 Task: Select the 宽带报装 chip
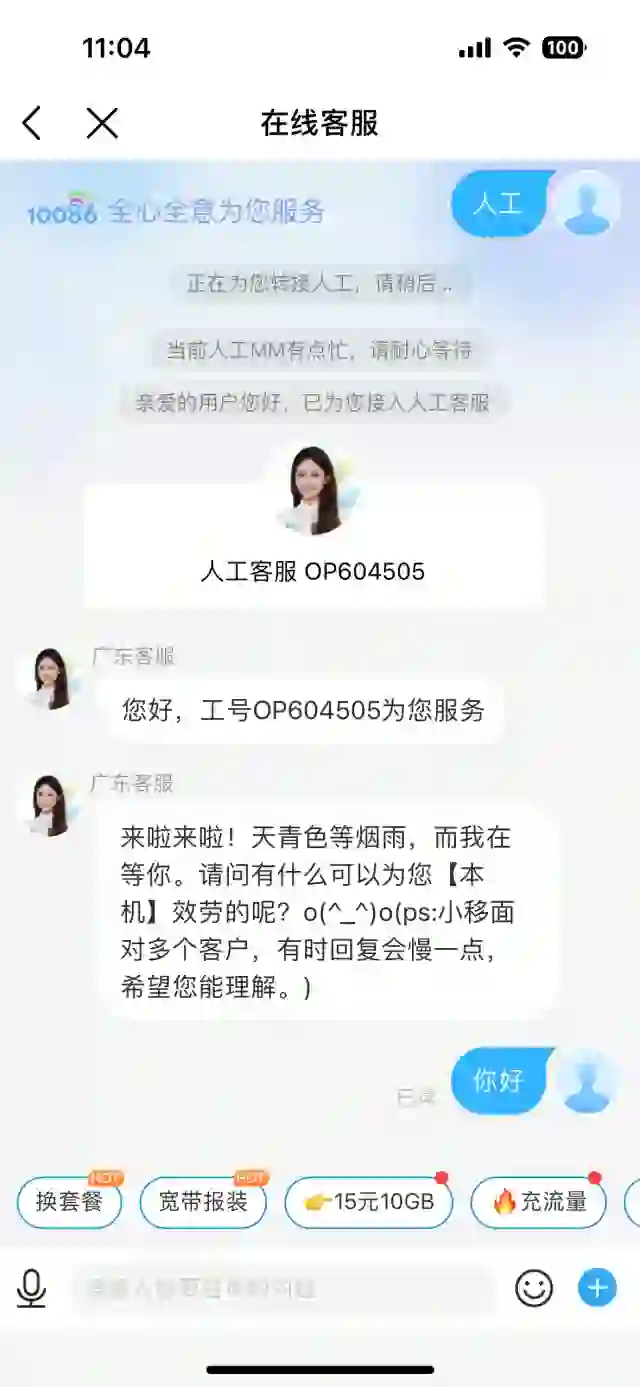coord(203,1201)
